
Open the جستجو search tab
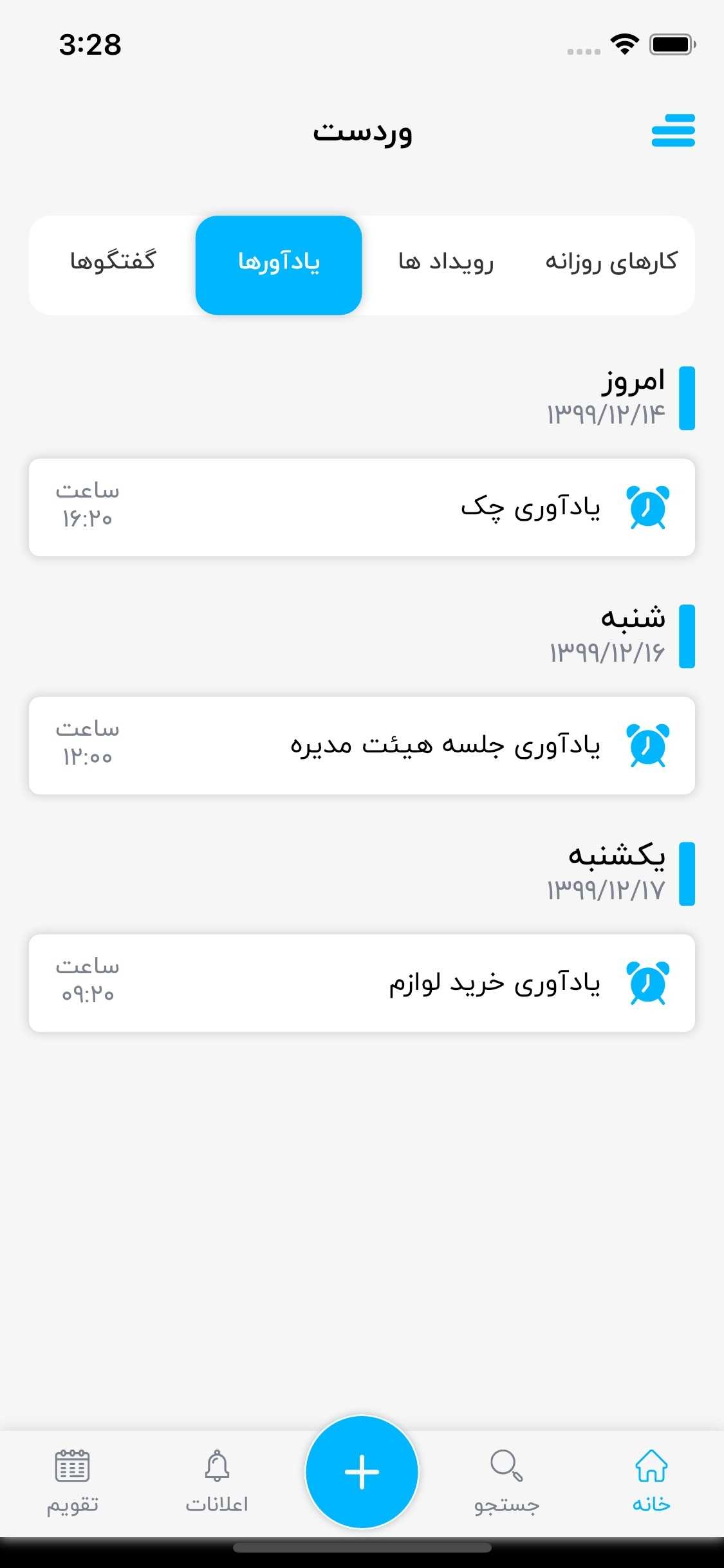coord(506,1480)
